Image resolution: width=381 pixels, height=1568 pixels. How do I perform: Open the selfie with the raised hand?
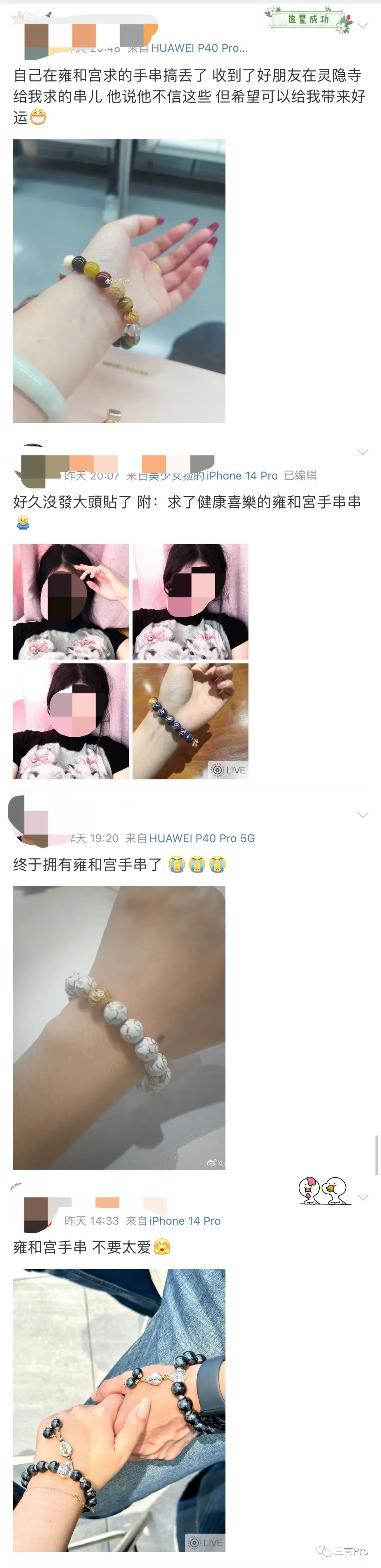pos(71,601)
